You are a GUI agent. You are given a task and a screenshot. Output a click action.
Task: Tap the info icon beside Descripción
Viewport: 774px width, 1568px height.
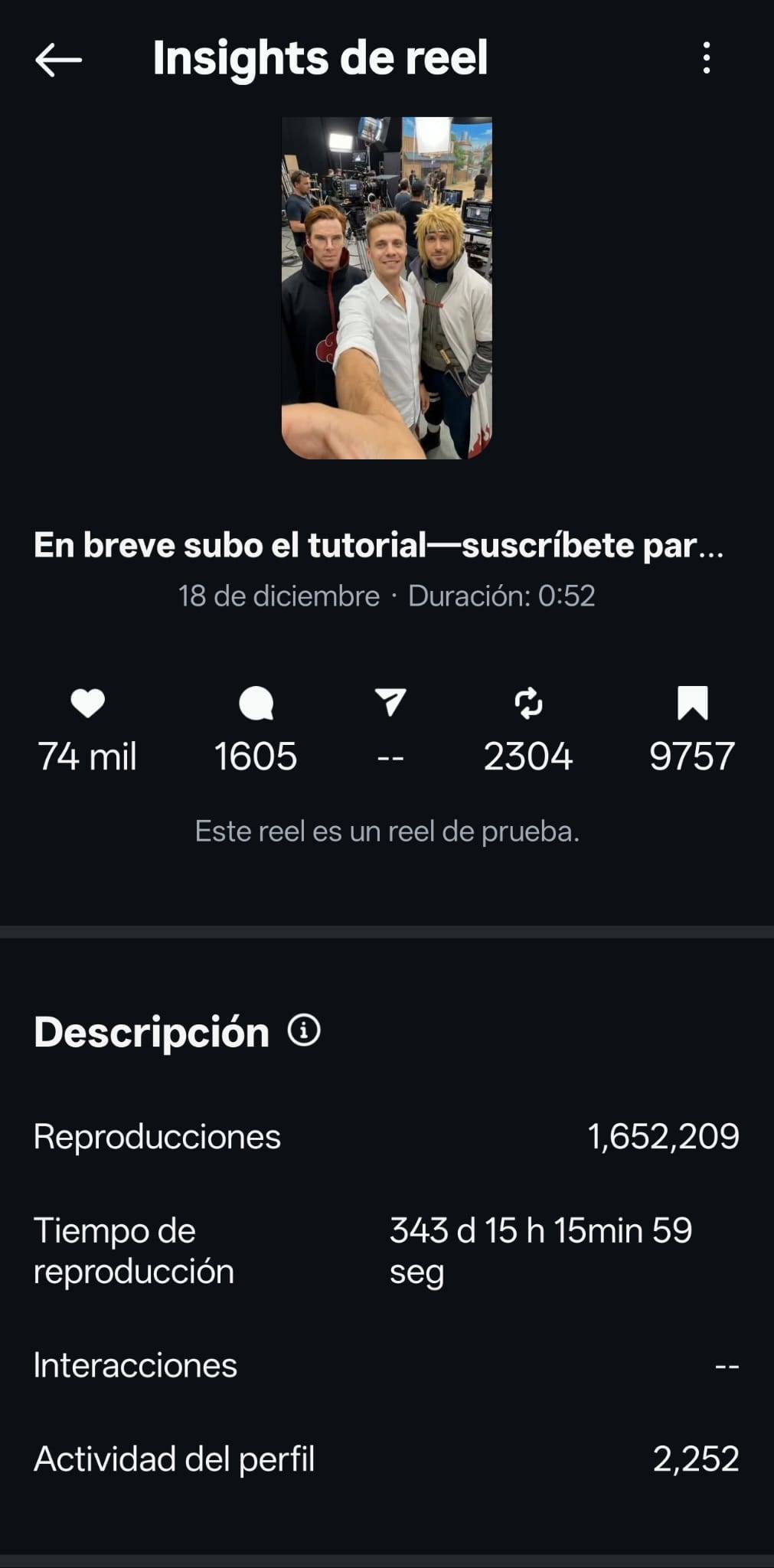coord(304,1031)
